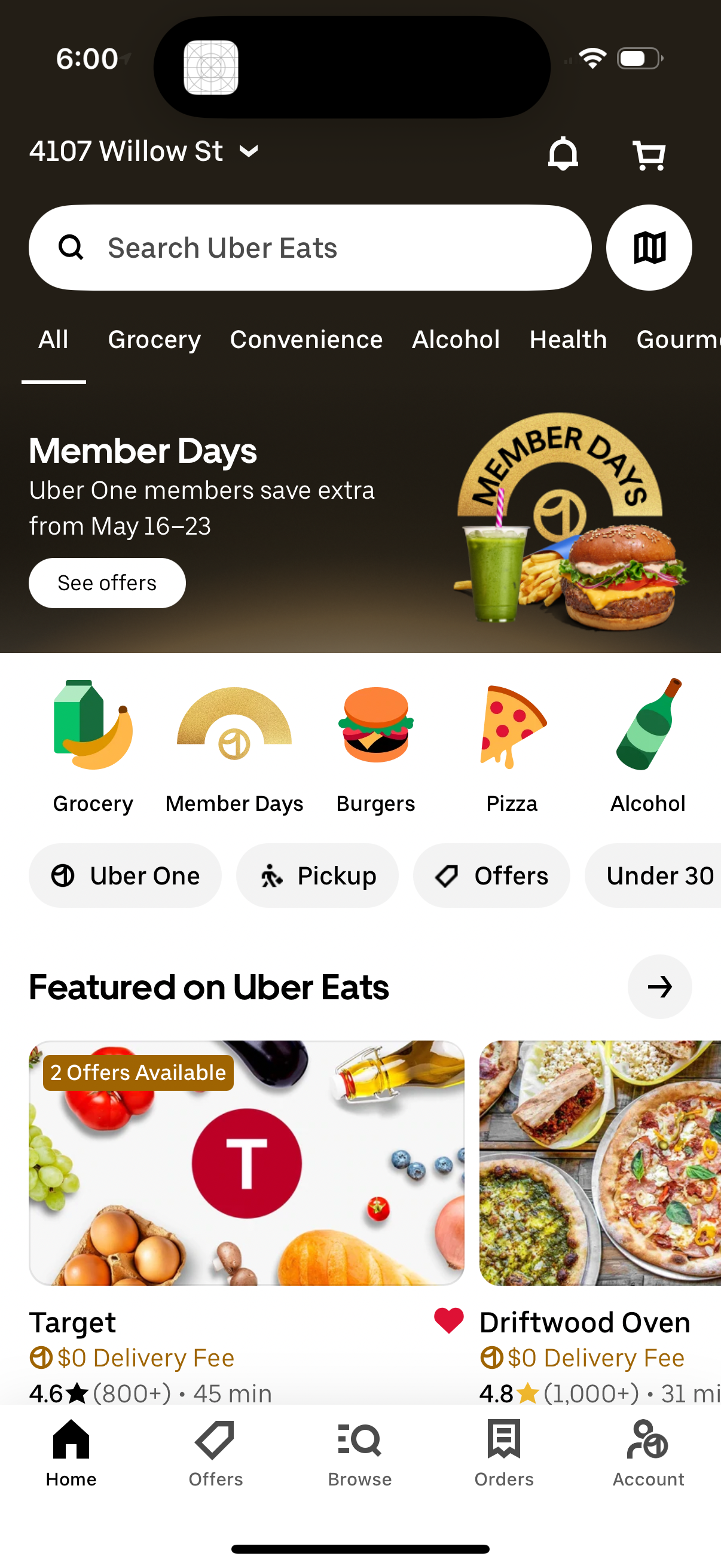Image resolution: width=721 pixels, height=1568 pixels.
Task: Enable the Uber One filter
Action: 125,875
